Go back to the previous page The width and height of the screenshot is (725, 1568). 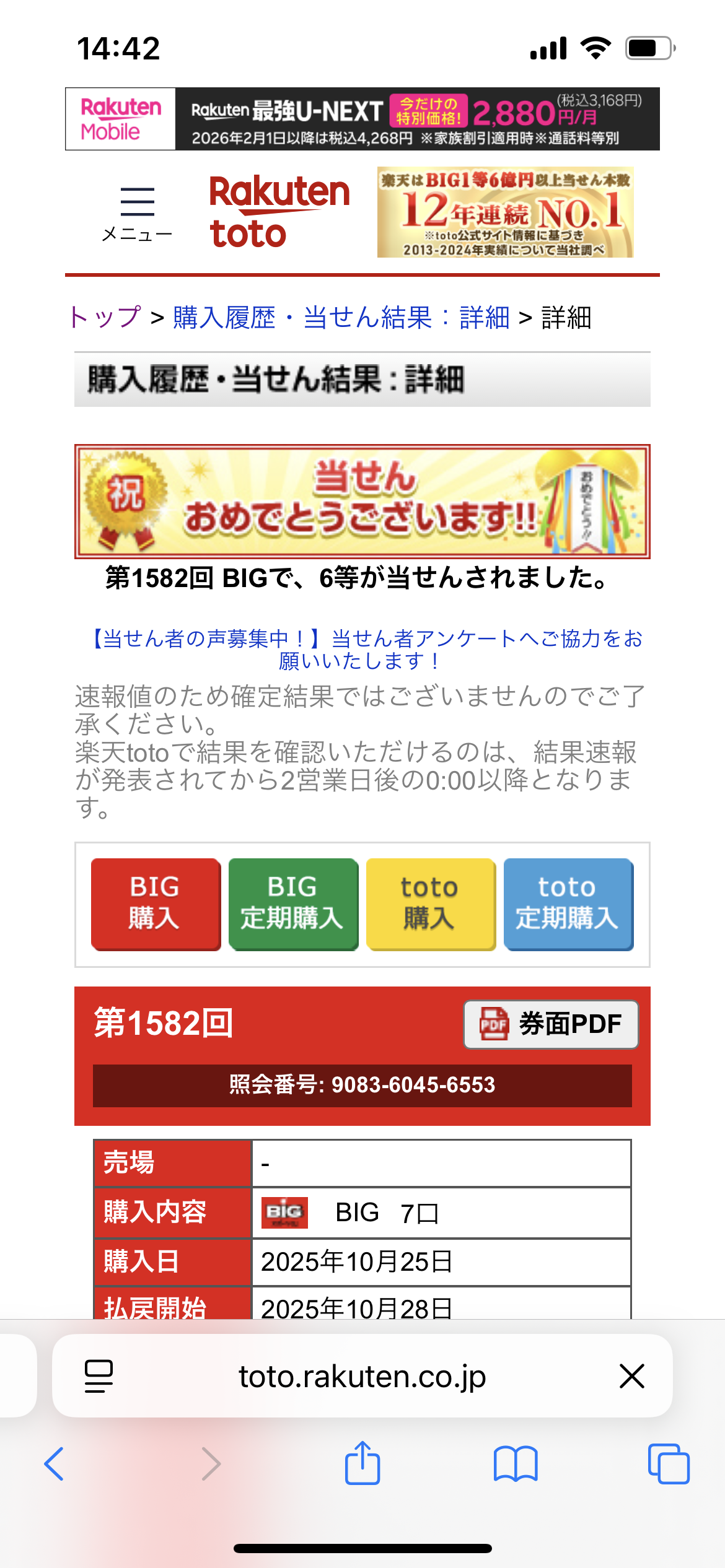pyautogui.click(x=55, y=1464)
